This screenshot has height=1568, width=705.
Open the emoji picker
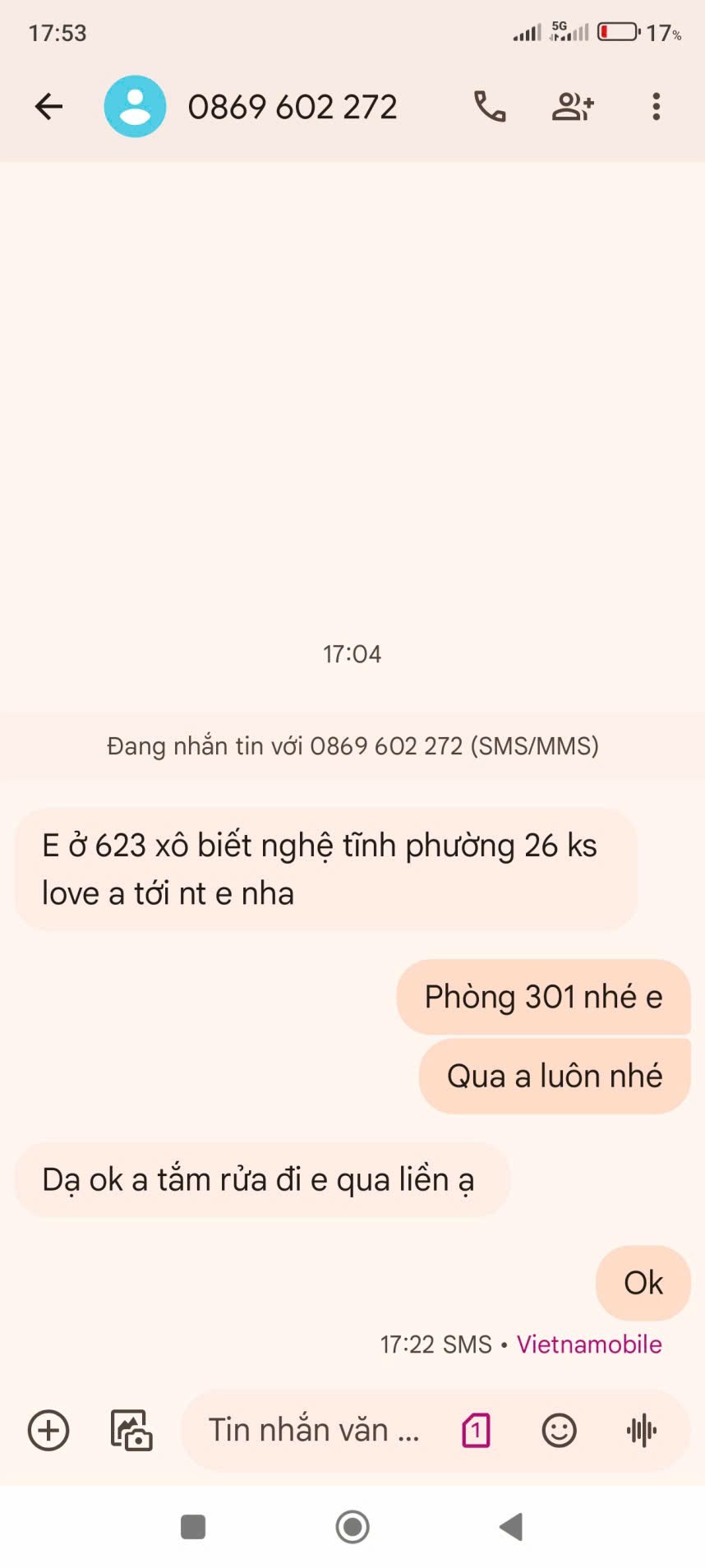559,1431
